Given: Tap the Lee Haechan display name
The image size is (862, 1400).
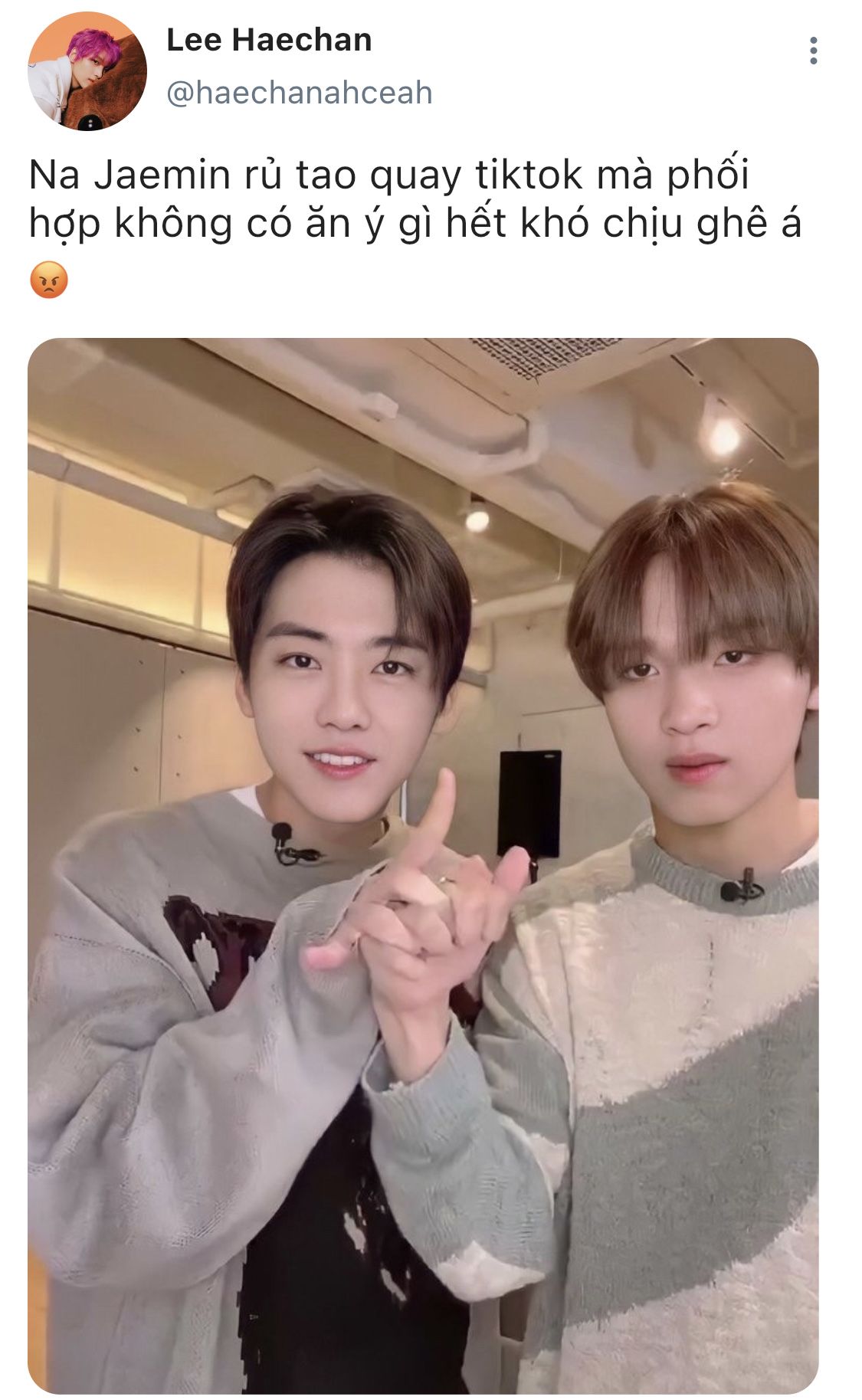Looking at the screenshot, I should point(269,41).
